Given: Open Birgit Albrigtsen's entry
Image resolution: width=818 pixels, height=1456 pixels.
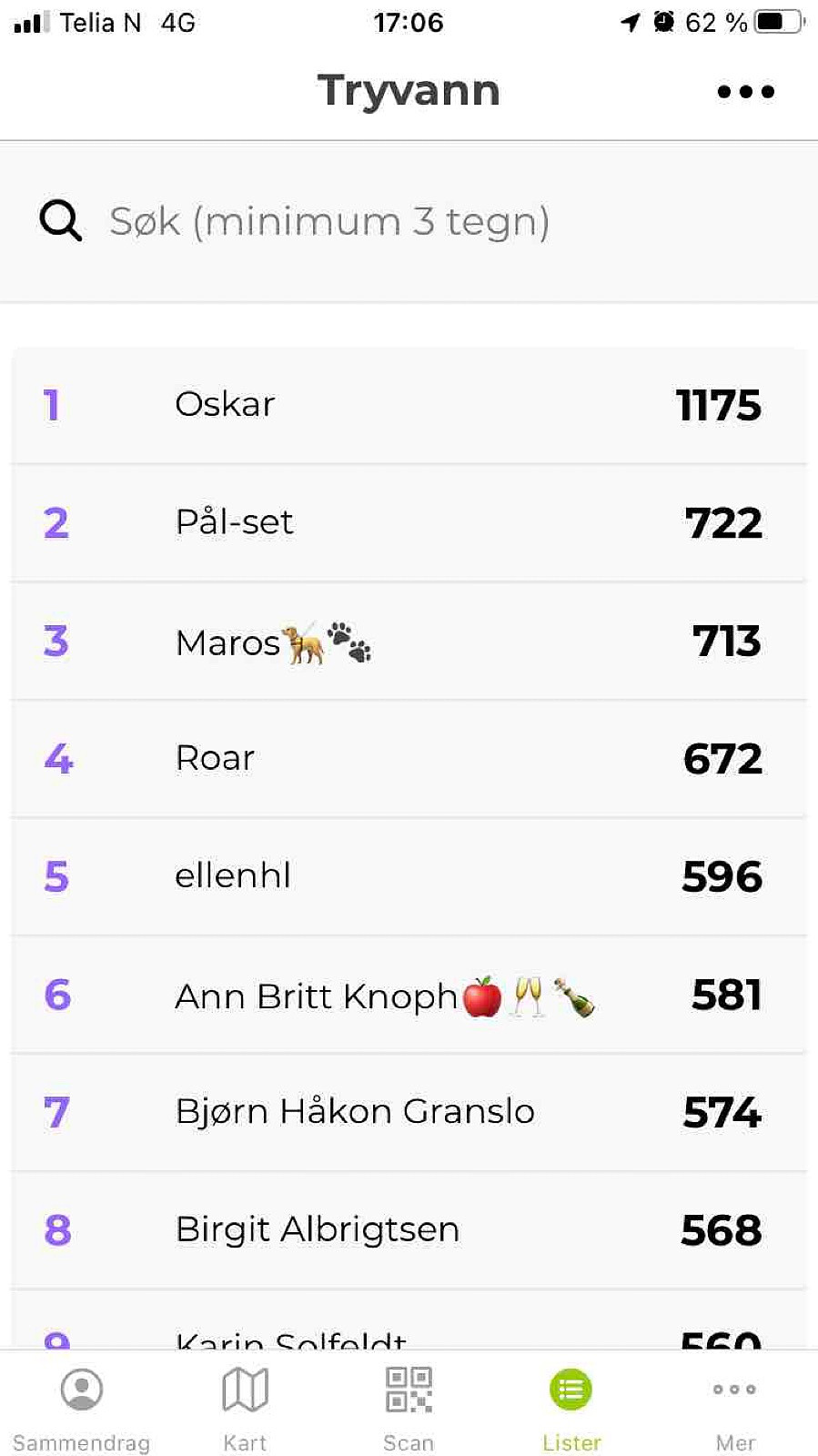Looking at the screenshot, I should click(409, 1230).
